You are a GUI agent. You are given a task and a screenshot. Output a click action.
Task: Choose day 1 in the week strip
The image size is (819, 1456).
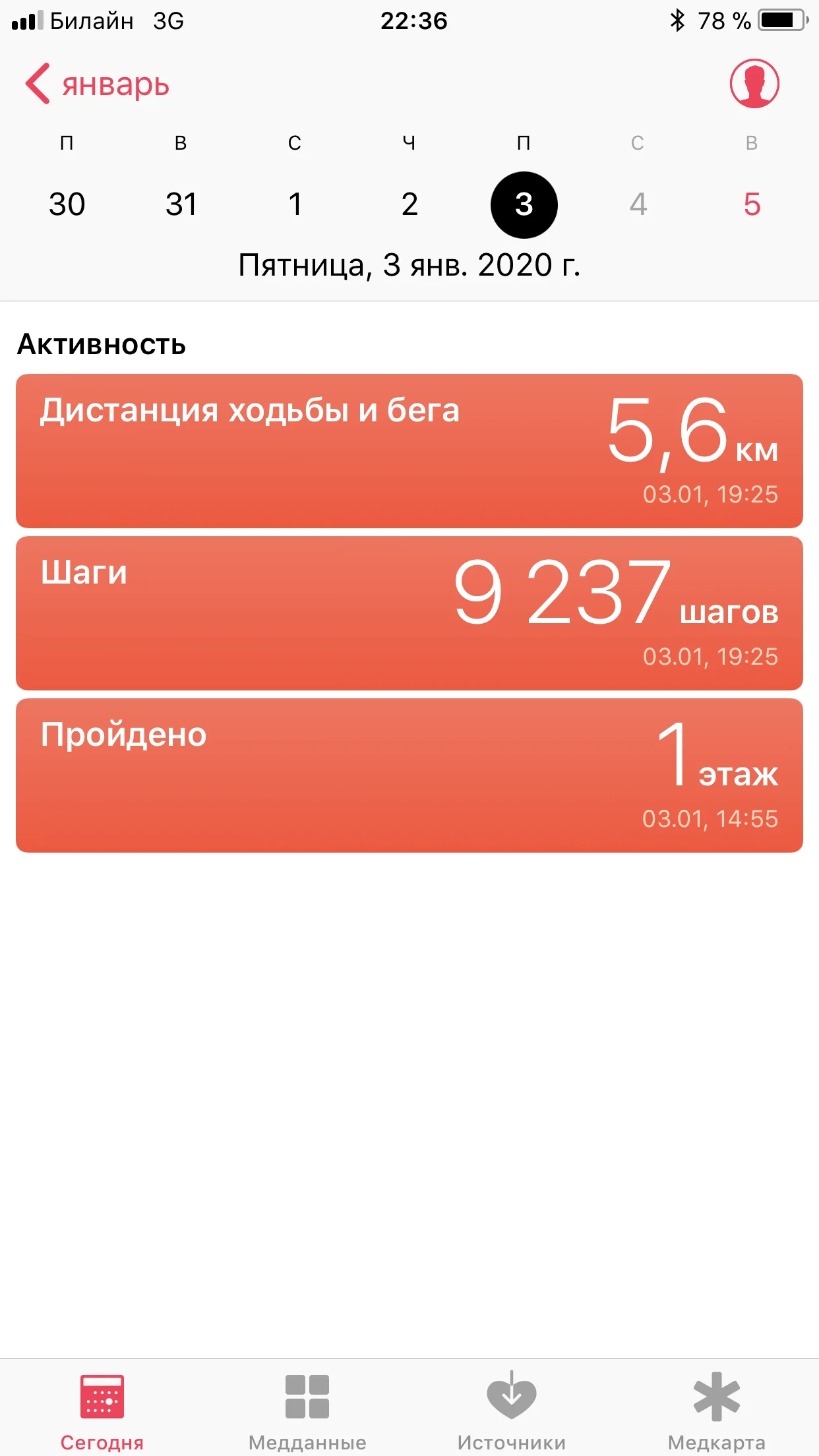click(295, 204)
